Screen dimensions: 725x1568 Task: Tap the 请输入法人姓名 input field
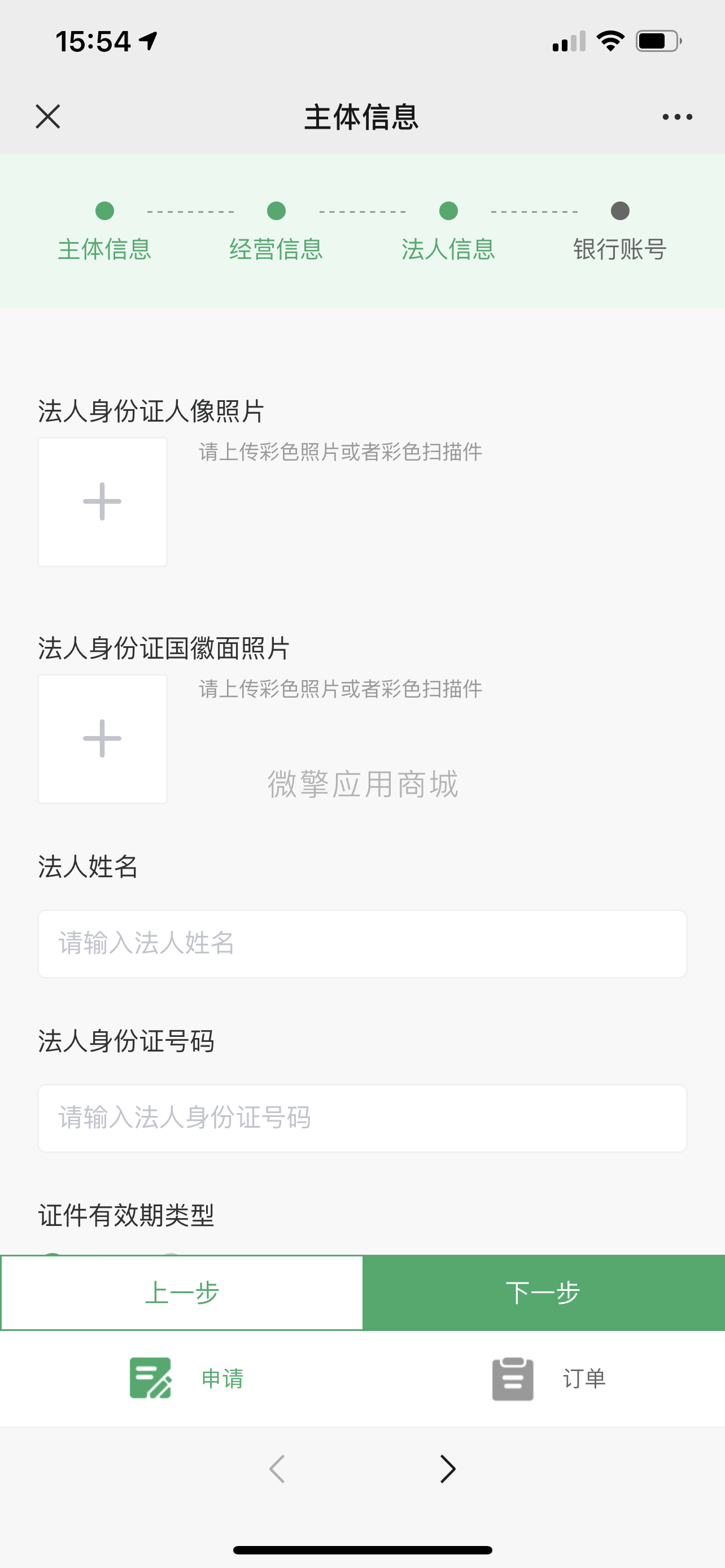point(362,944)
